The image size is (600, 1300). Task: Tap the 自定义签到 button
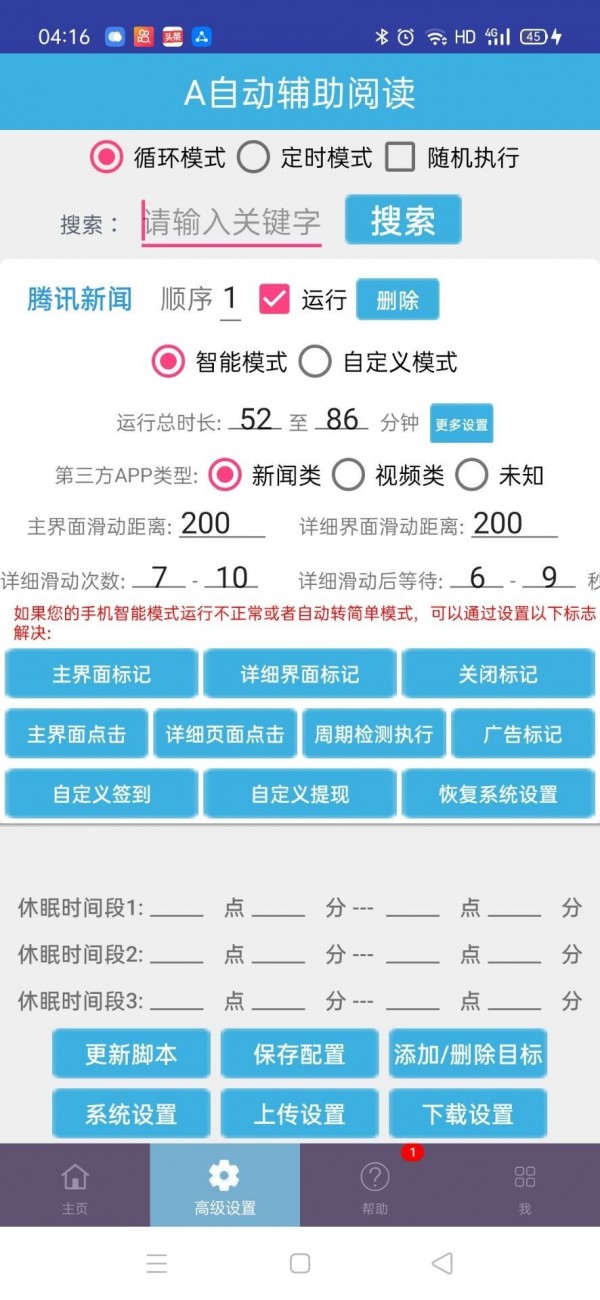pos(101,794)
